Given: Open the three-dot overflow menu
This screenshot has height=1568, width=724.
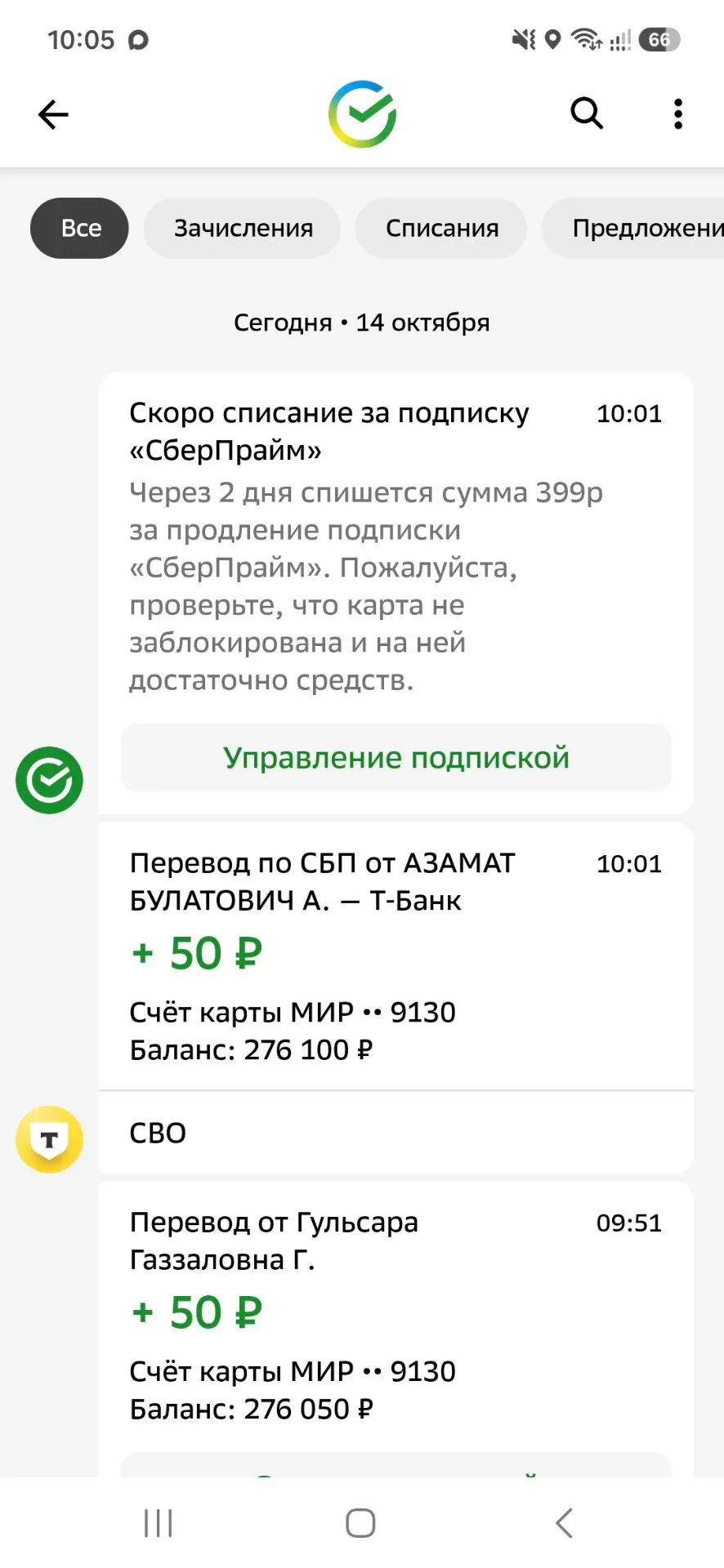Looking at the screenshot, I should tap(677, 114).
